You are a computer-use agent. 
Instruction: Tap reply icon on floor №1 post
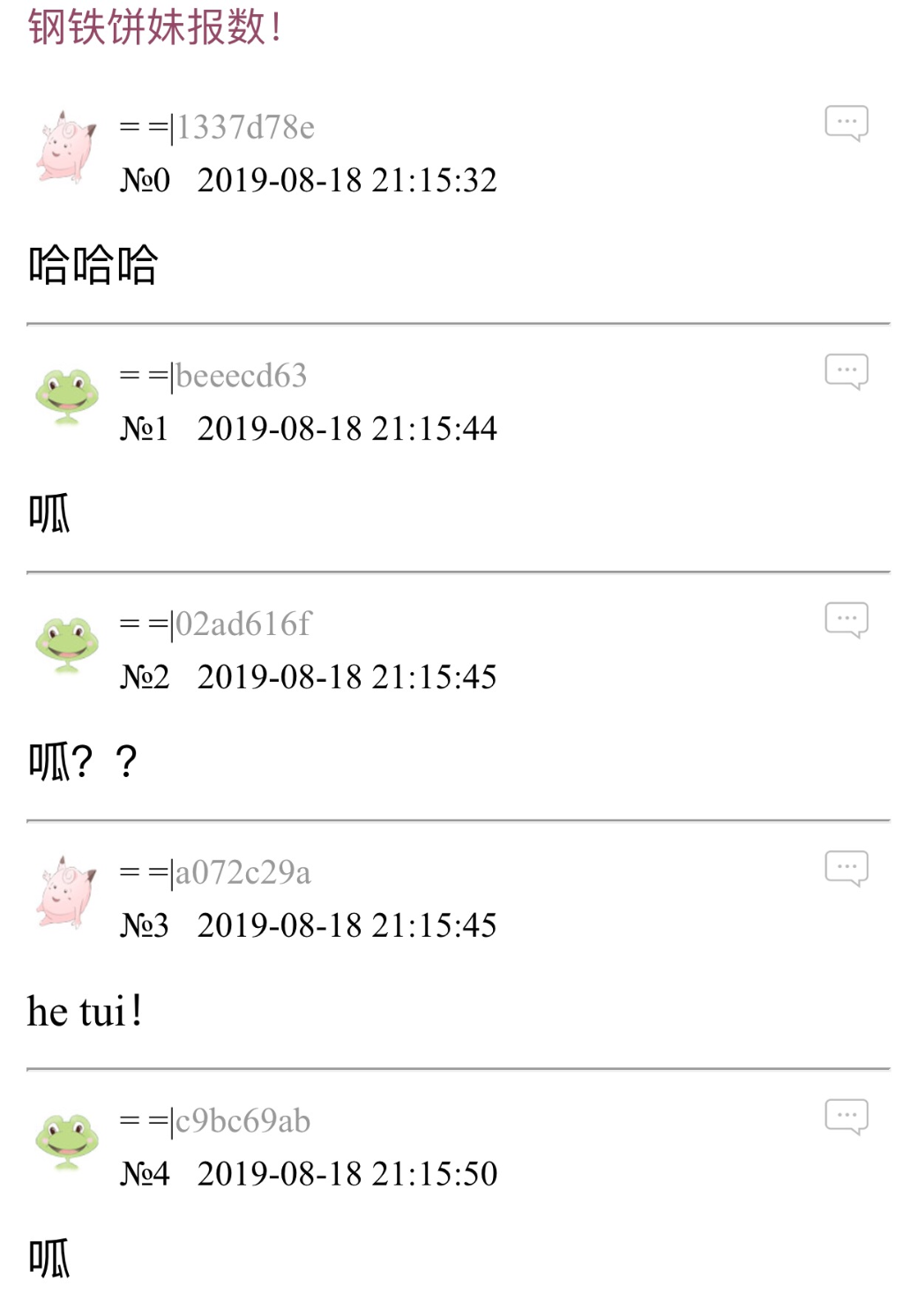click(x=846, y=371)
